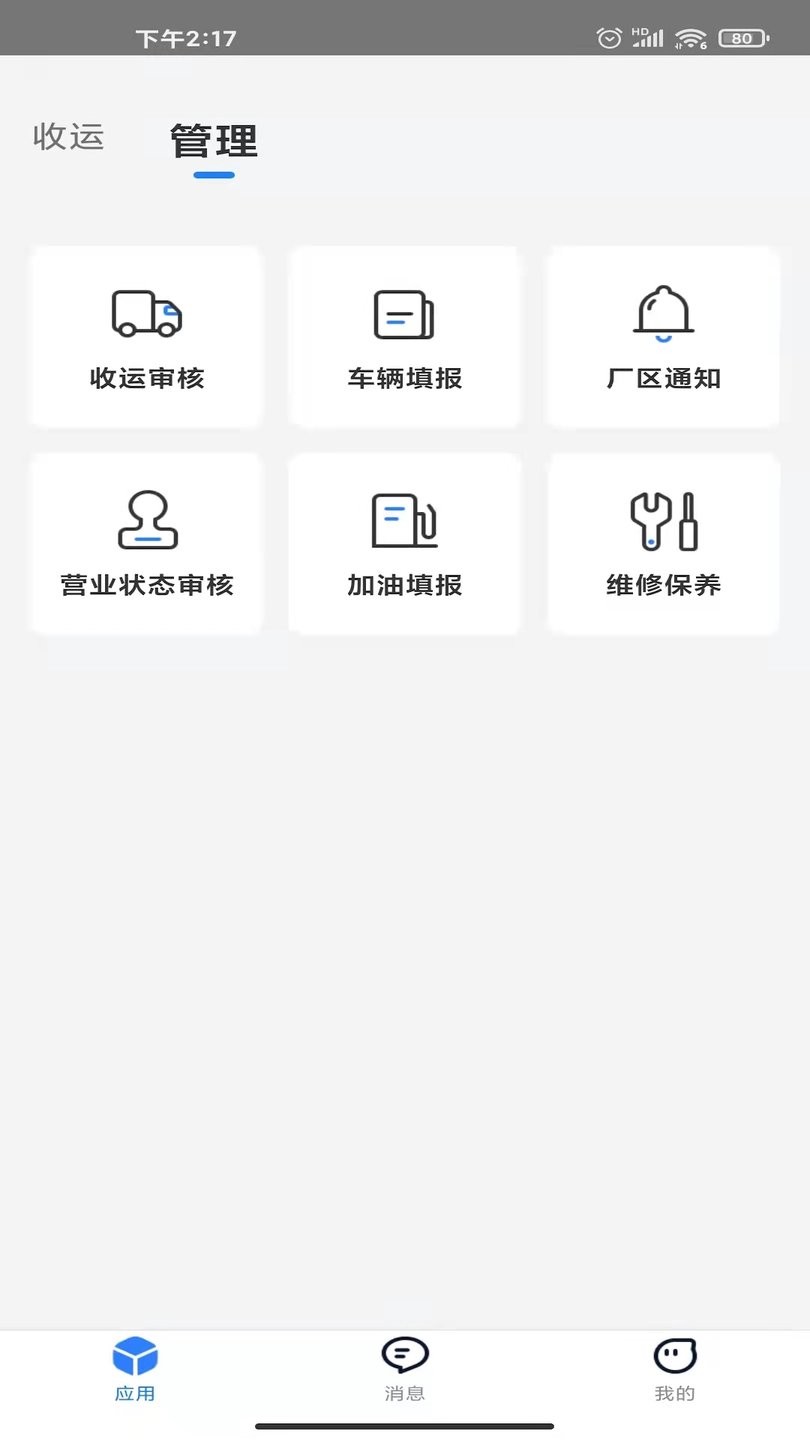Open the 收运审核 card
The image size is (810, 1440).
(145, 337)
